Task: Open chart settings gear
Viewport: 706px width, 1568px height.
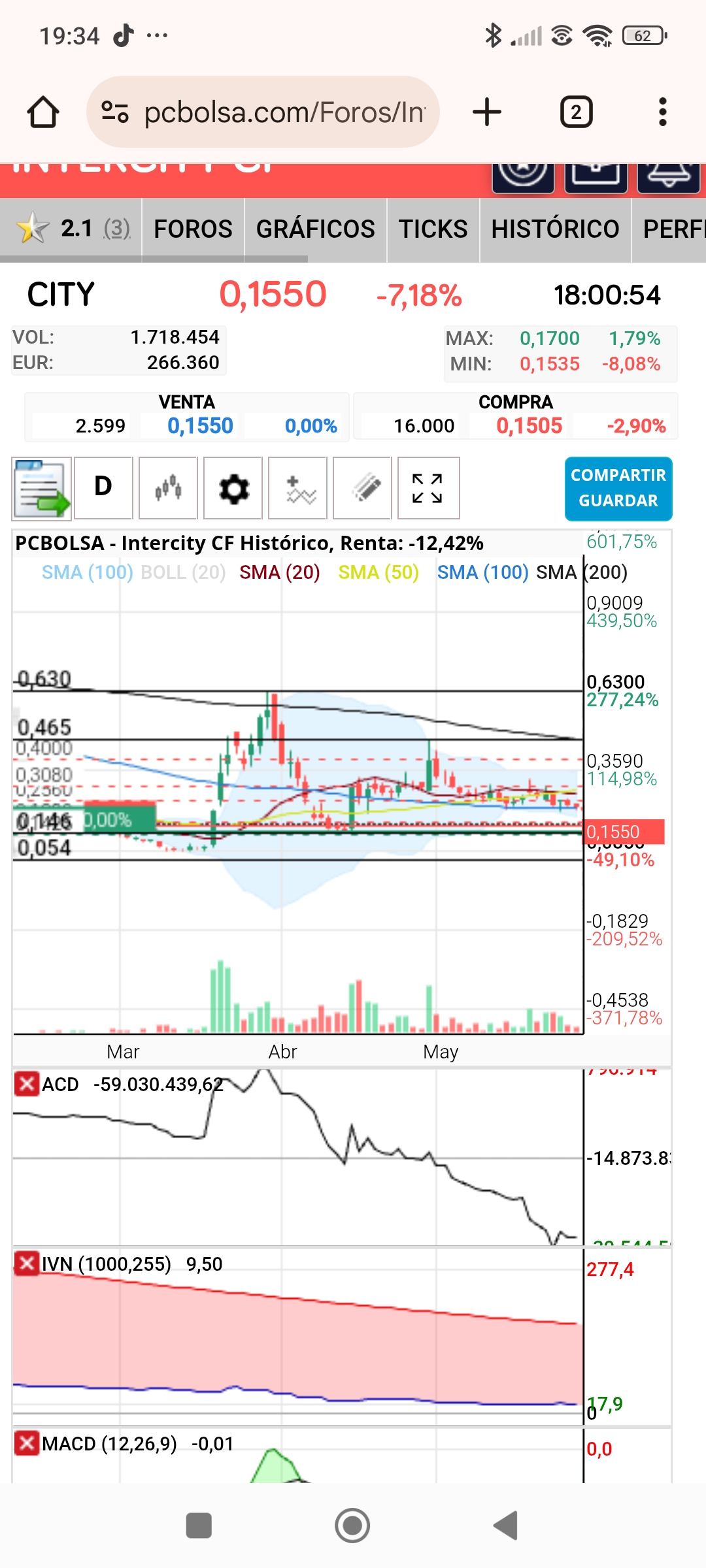Action: [x=233, y=487]
